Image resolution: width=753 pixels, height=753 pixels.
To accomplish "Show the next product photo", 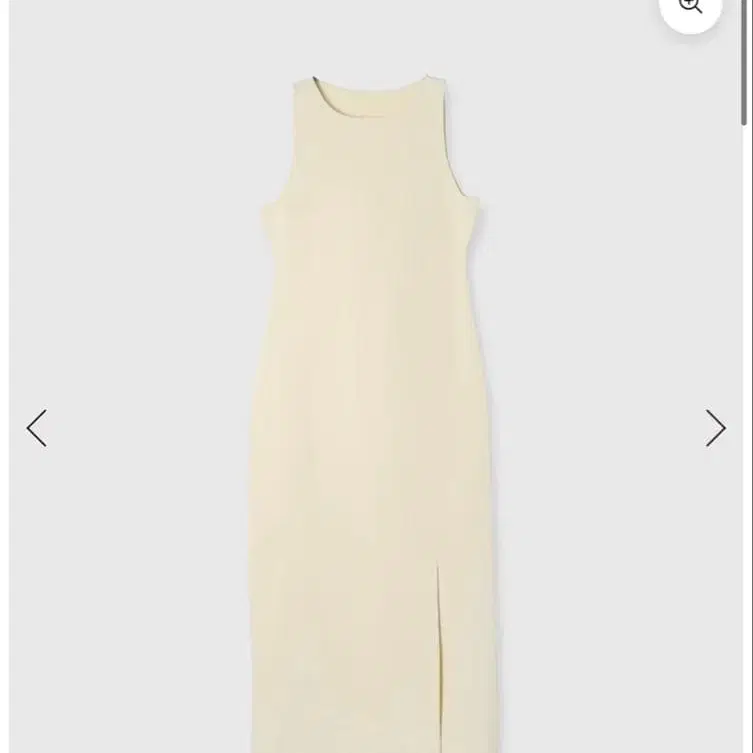I will click(715, 428).
